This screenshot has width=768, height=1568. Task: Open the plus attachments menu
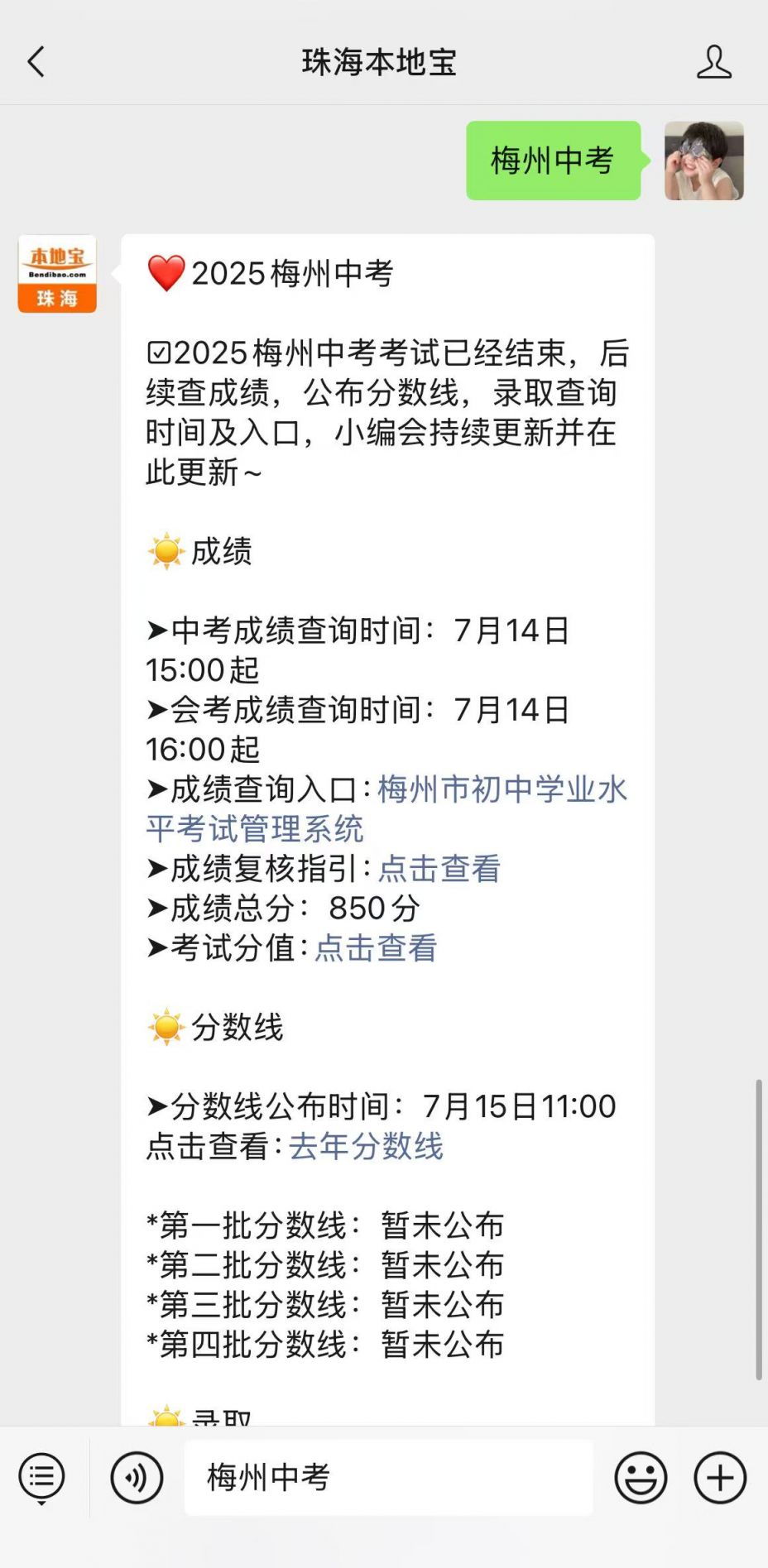click(x=720, y=1478)
